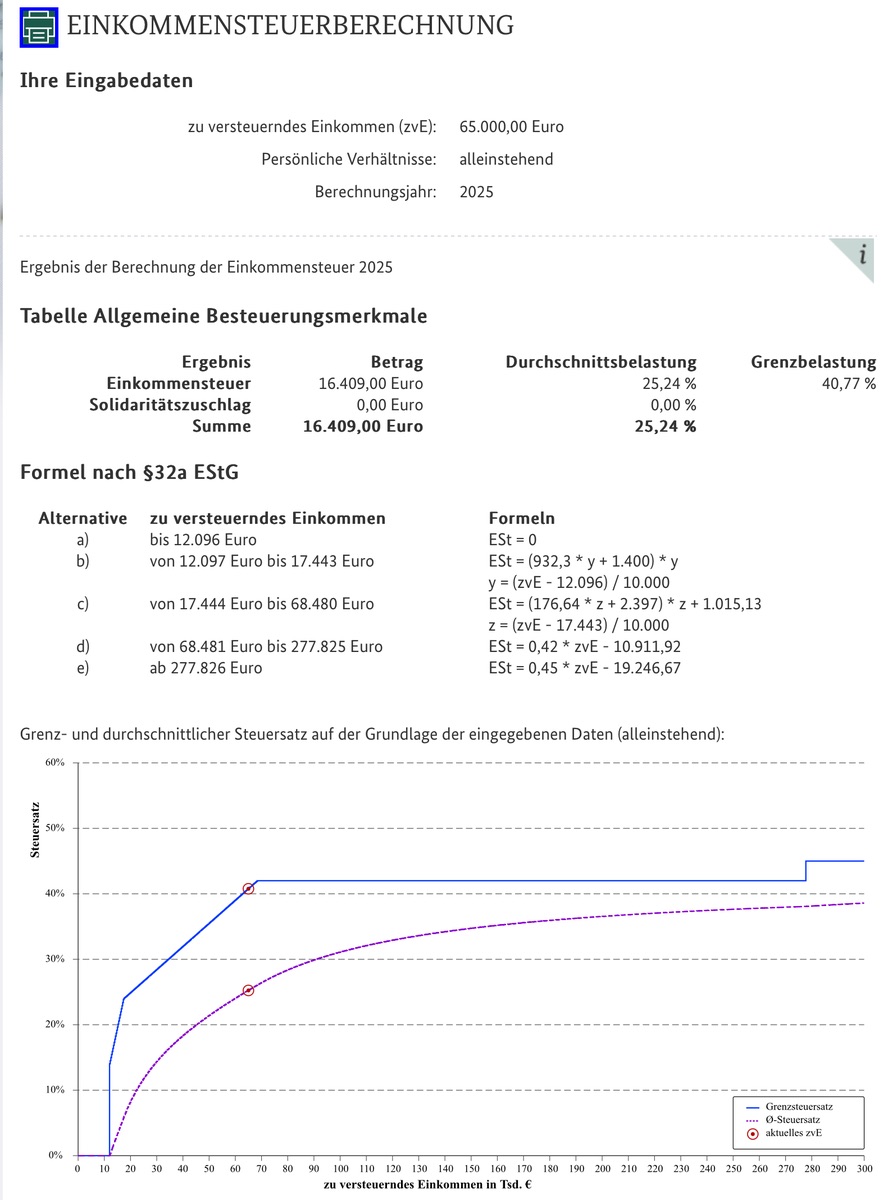Open the info corner icon
888x1200 pixels.
pyautogui.click(x=861, y=256)
